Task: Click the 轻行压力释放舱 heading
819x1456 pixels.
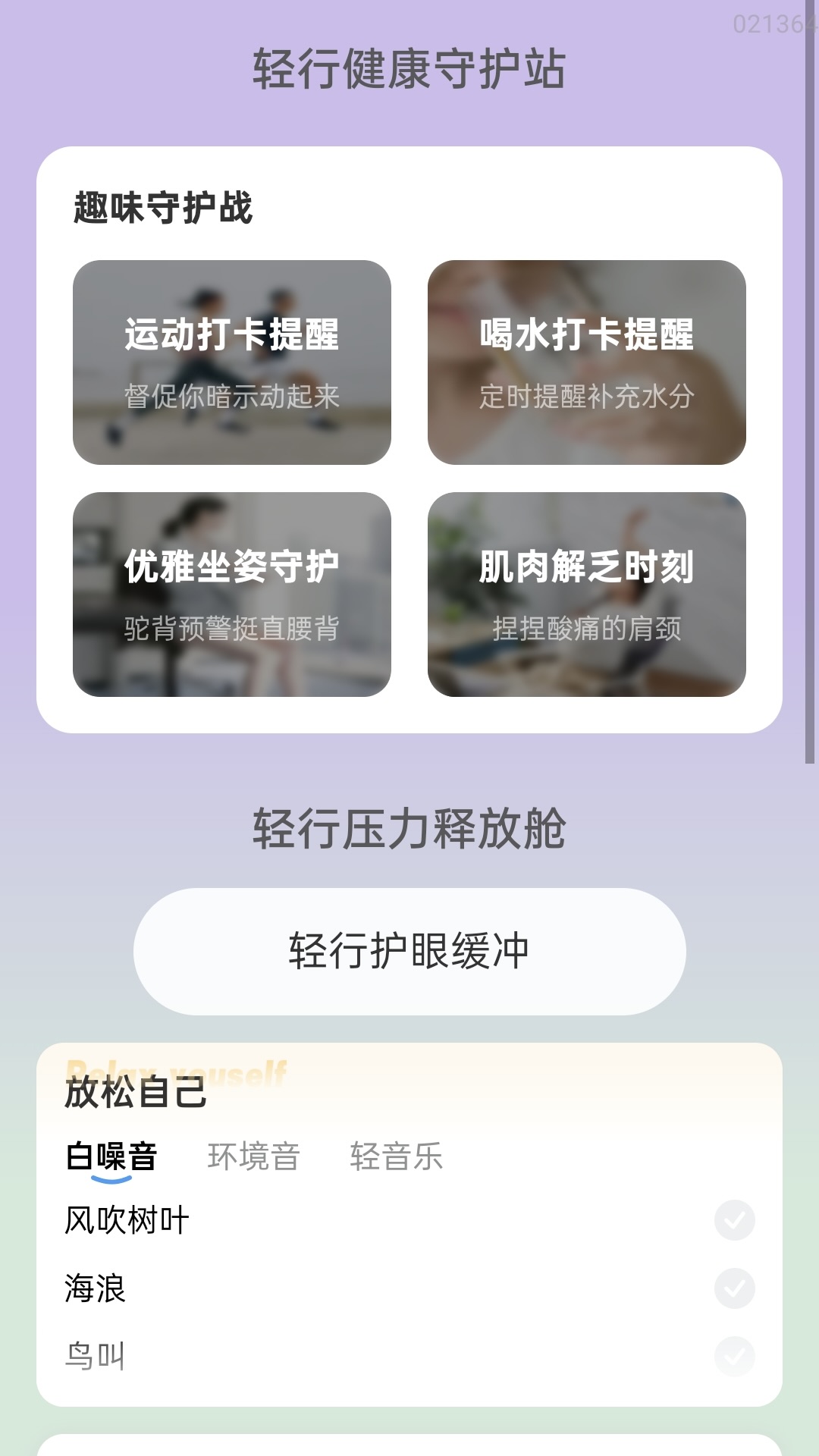Action: coord(409,830)
